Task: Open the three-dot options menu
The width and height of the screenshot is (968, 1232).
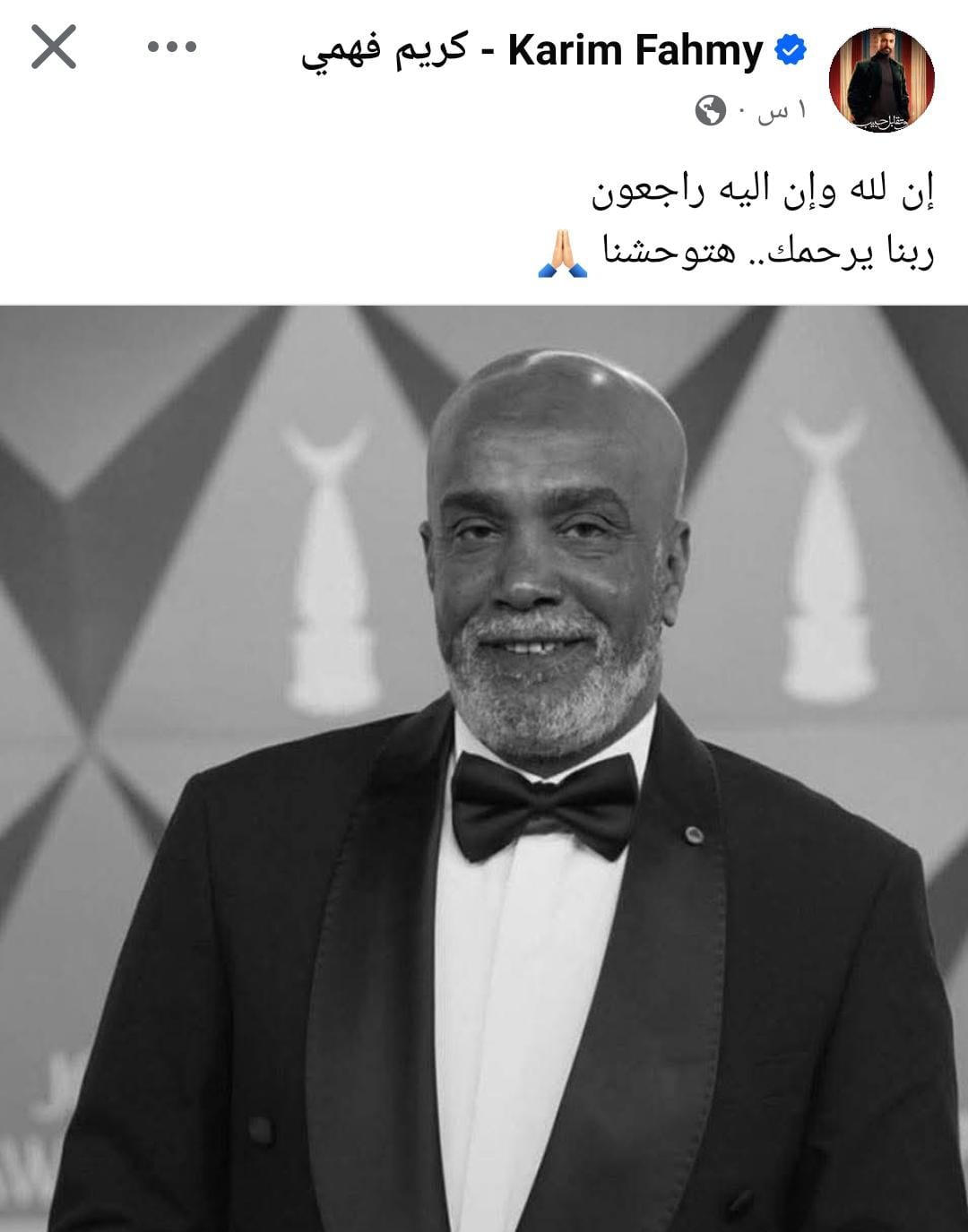Action: 171,47
